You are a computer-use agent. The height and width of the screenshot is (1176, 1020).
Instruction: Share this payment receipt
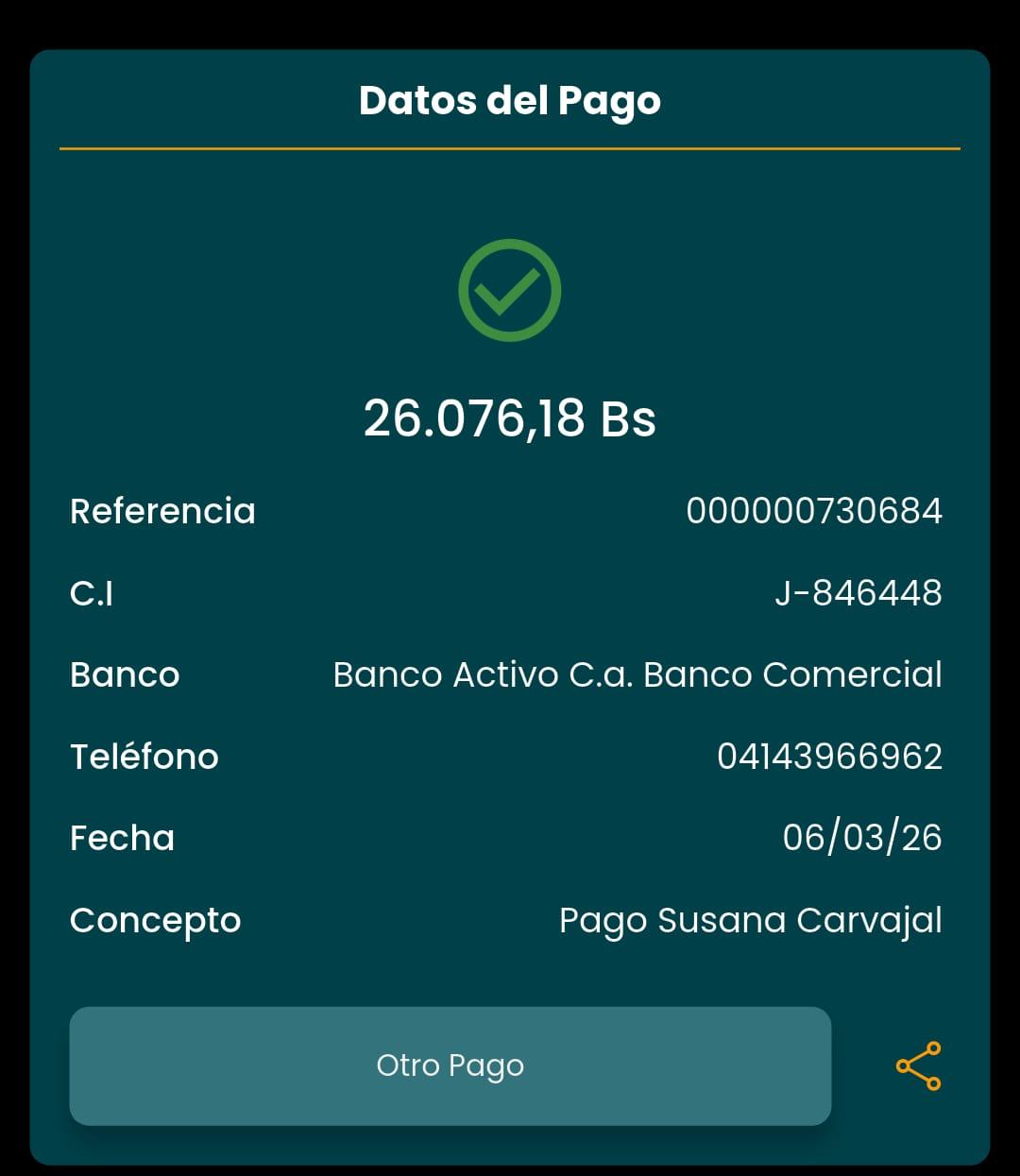(918, 1066)
